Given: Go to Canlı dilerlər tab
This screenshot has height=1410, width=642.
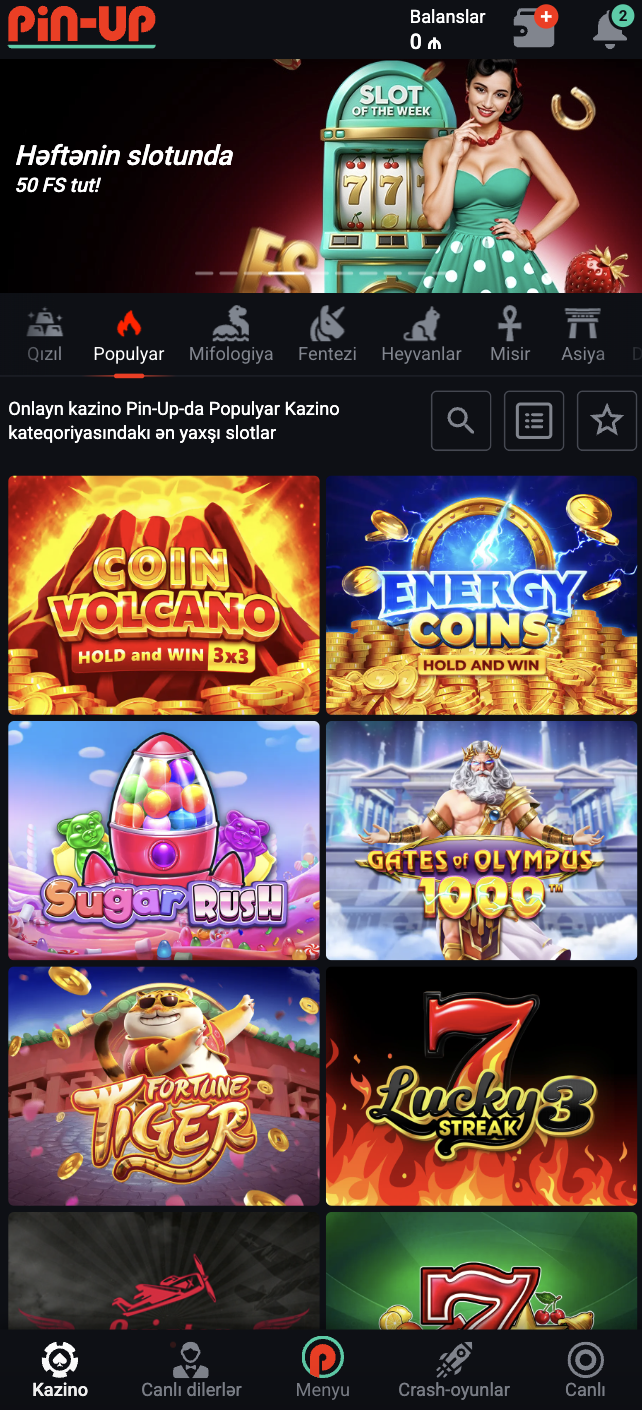Looking at the screenshot, I should pos(191,1370).
